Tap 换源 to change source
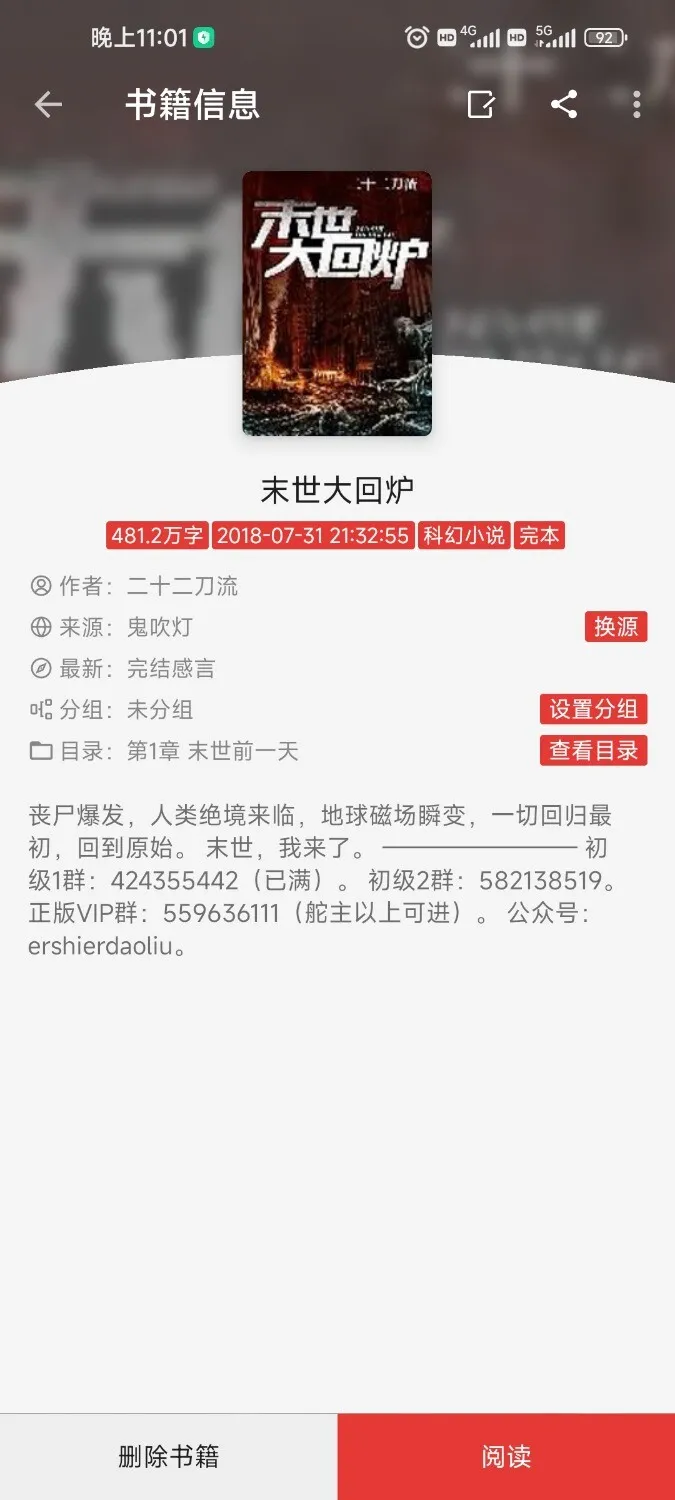 click(615, 627)
